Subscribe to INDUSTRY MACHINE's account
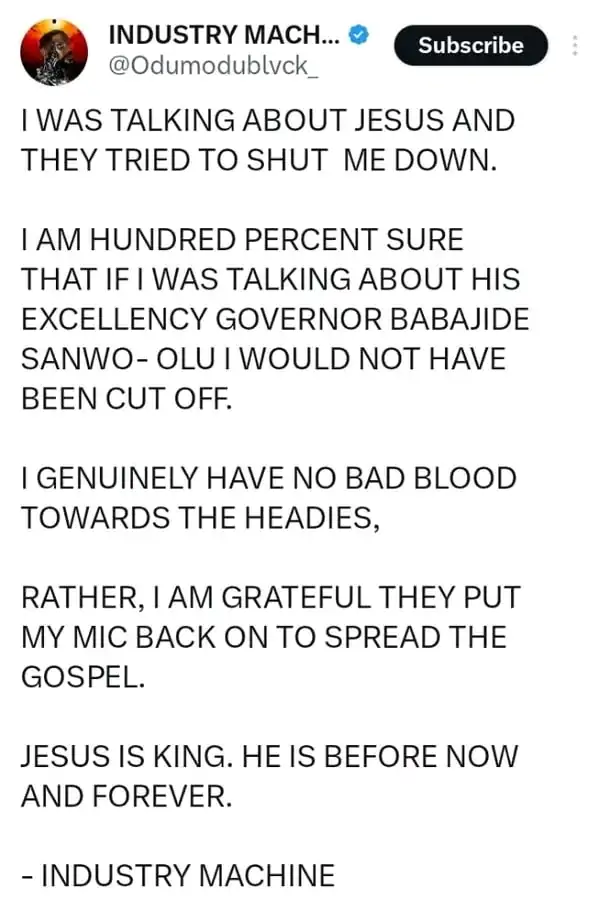Image resolution: width=609 pixels, height=900 pixels. coord(471,46)
